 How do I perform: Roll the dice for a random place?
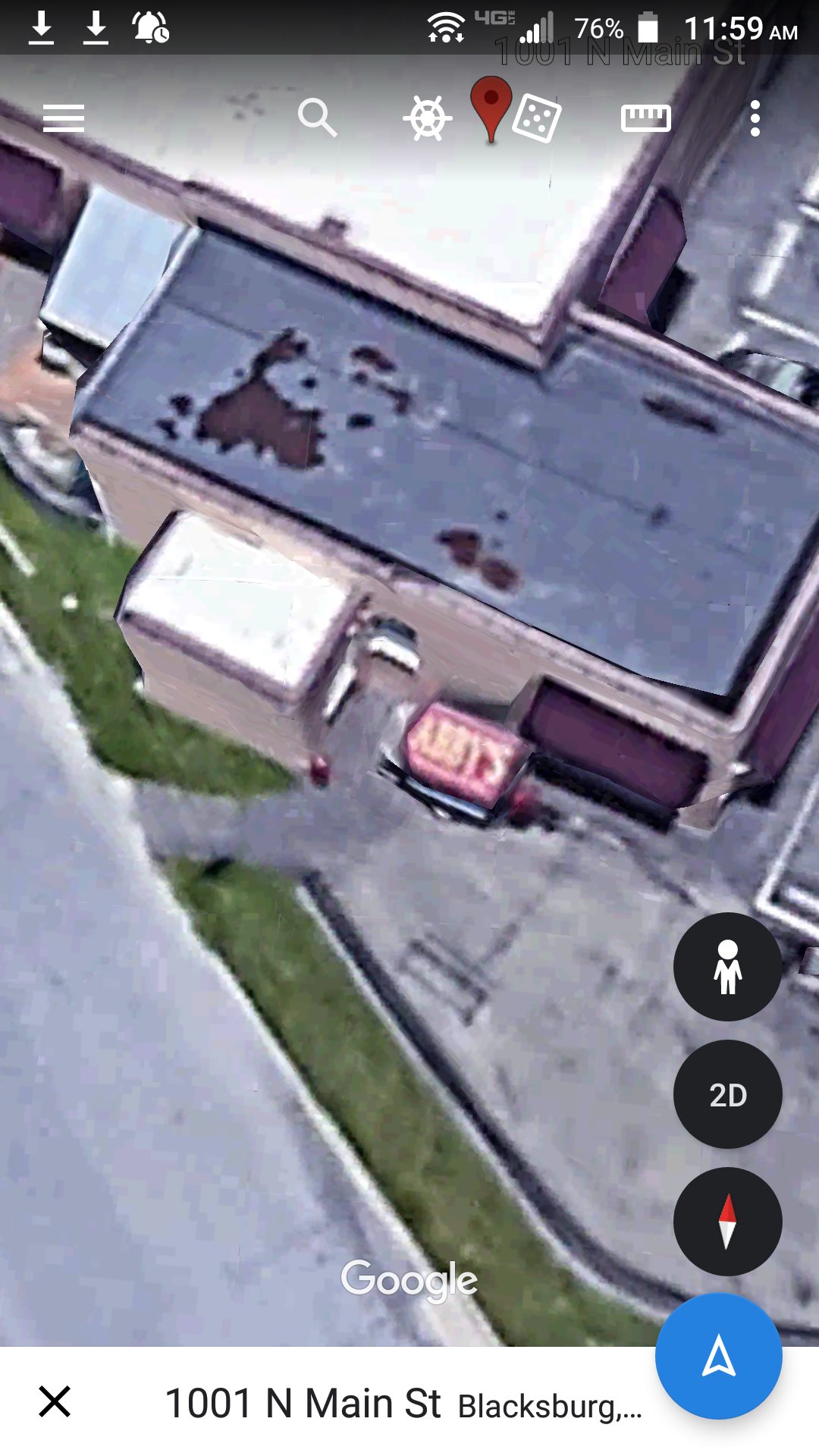click(x=537, y=119)
